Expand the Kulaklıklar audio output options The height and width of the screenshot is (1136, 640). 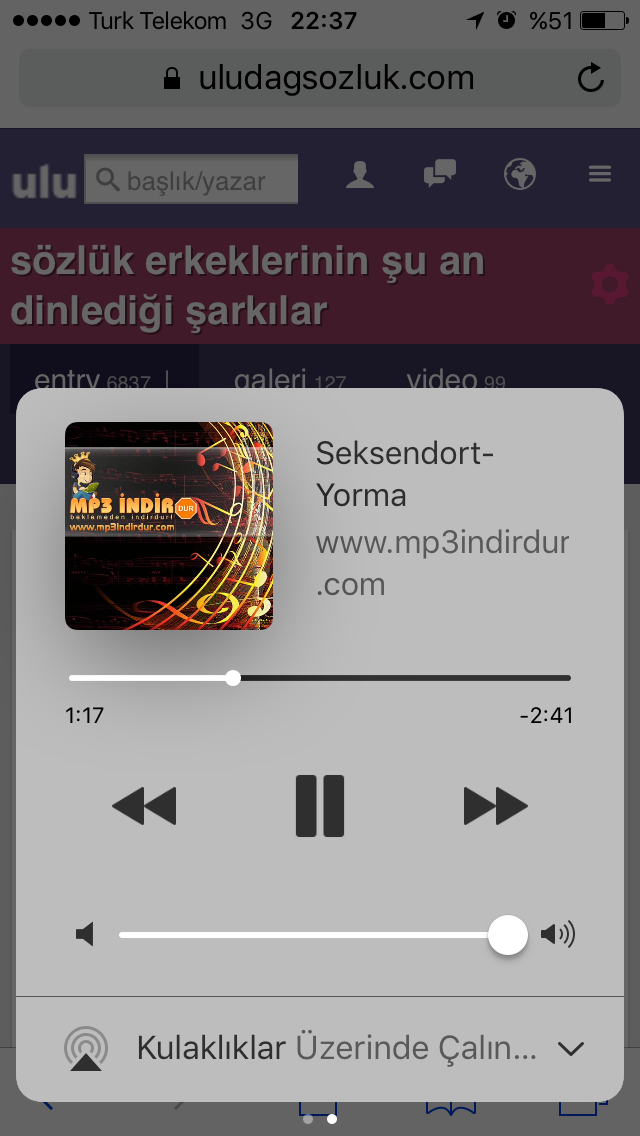click(x=570, y=1049)
